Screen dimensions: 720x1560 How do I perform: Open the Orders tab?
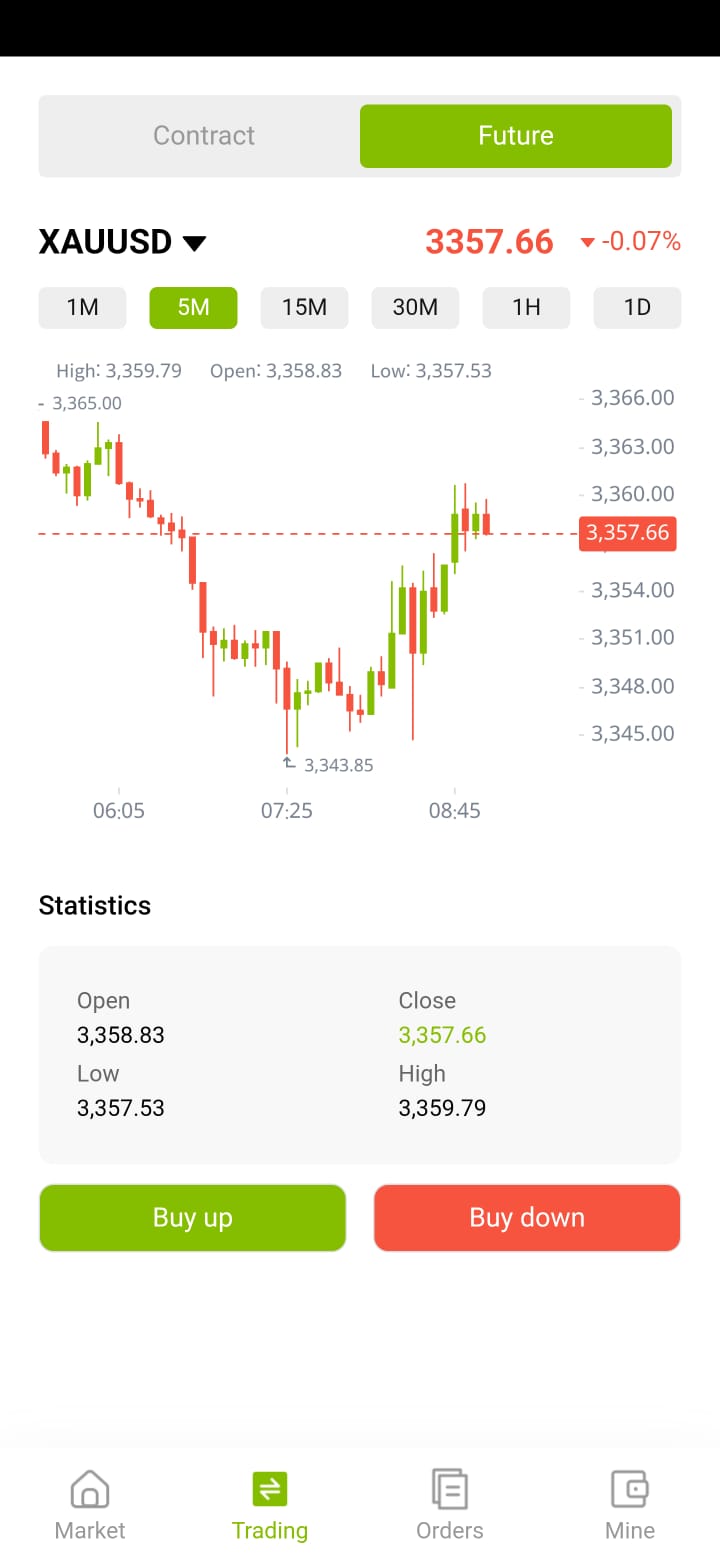[450, 1506]
